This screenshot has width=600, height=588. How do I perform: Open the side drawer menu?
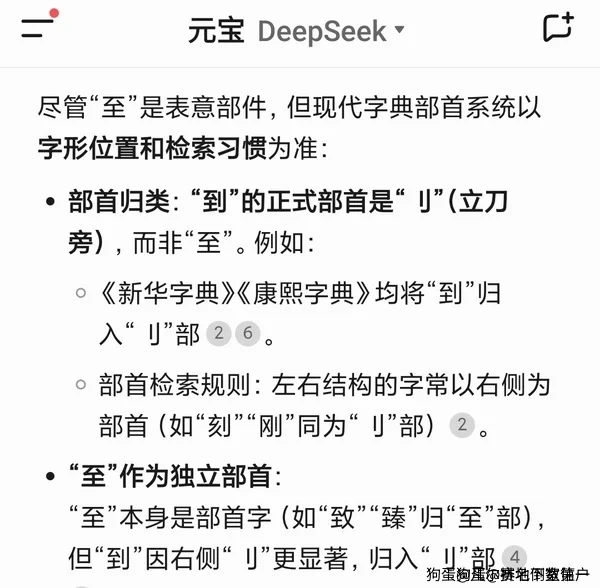38,29
